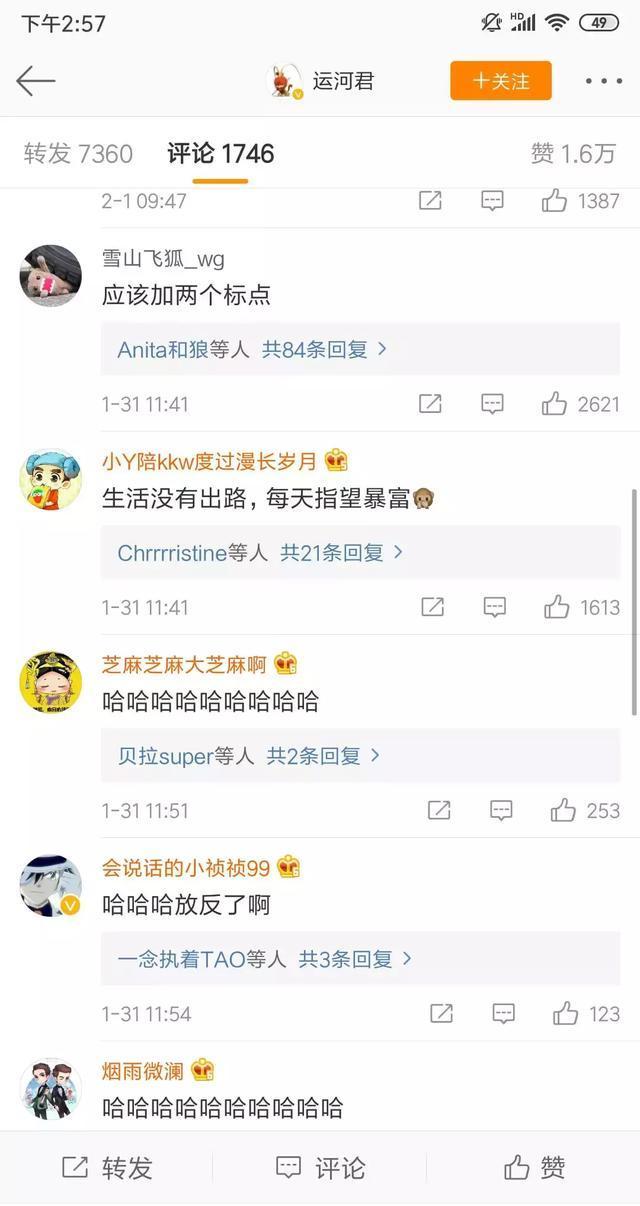Switch to the 转发 7360 tab

[x=78, y=153]
